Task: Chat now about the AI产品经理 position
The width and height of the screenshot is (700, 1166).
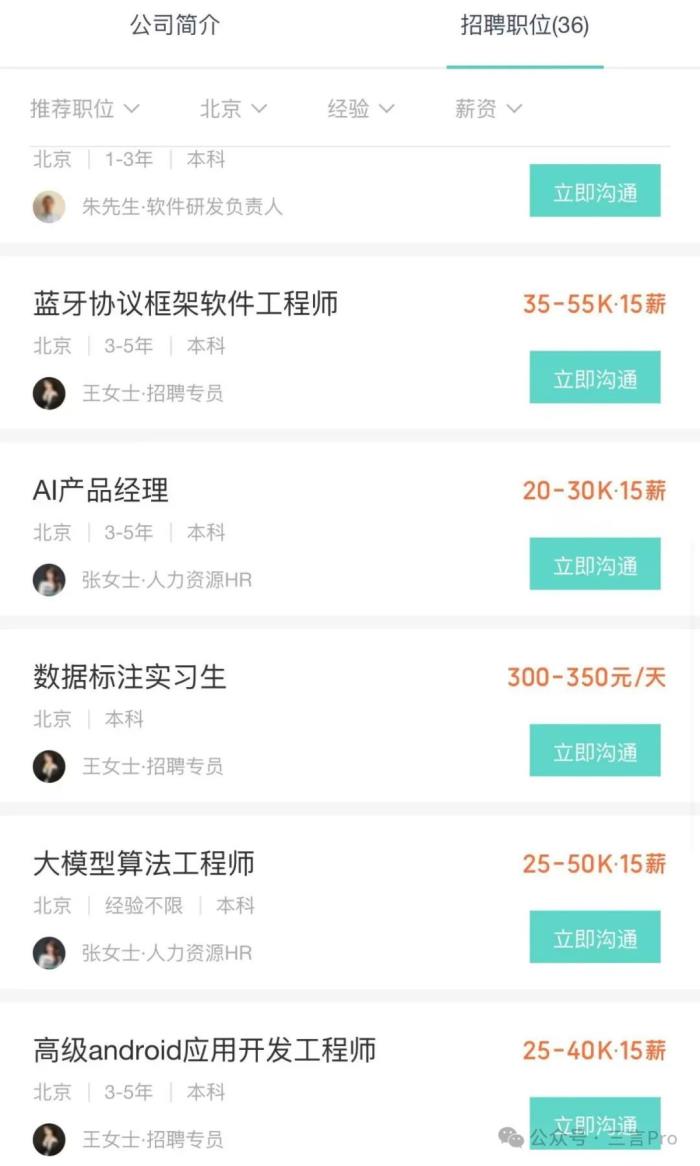Action: click(595, 564)
